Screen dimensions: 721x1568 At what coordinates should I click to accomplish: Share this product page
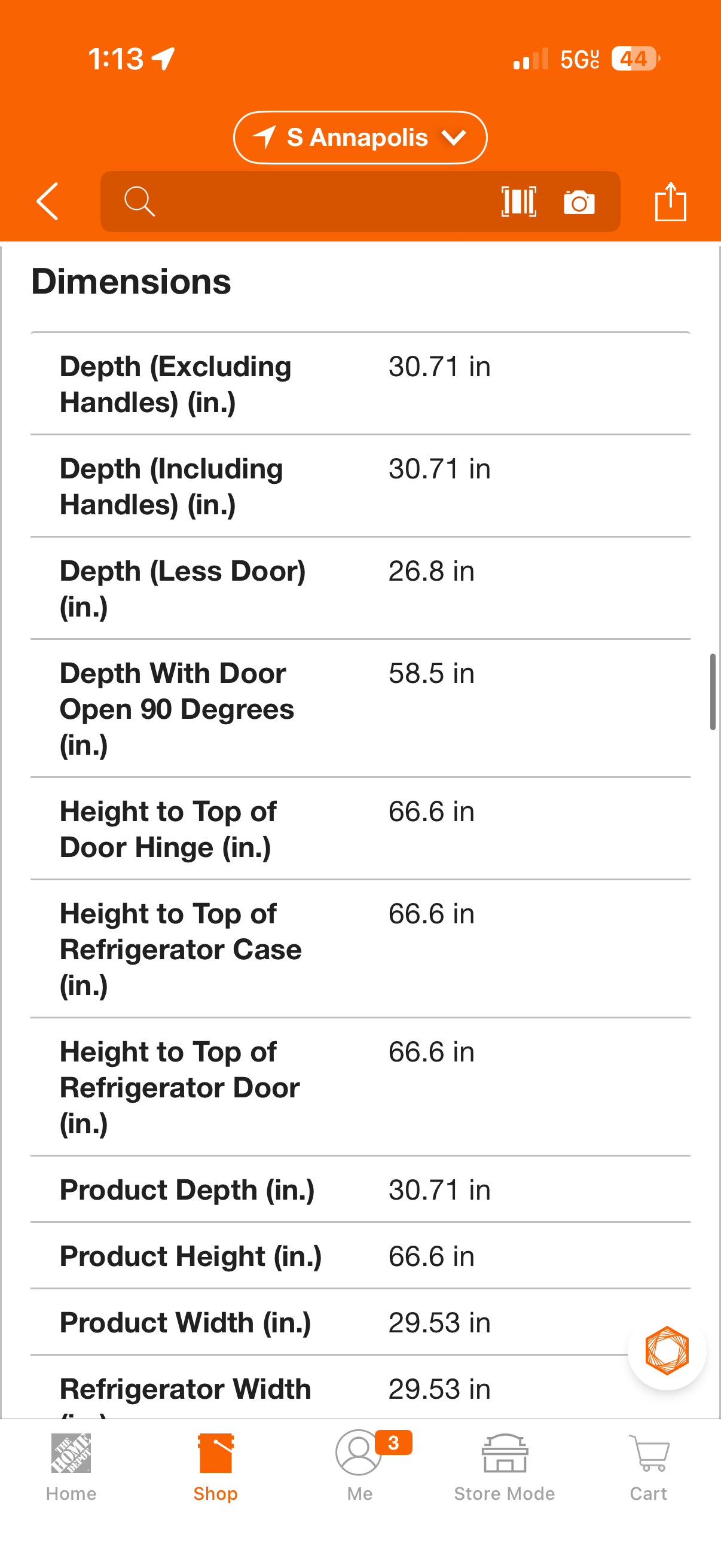[x=671, y=202]
